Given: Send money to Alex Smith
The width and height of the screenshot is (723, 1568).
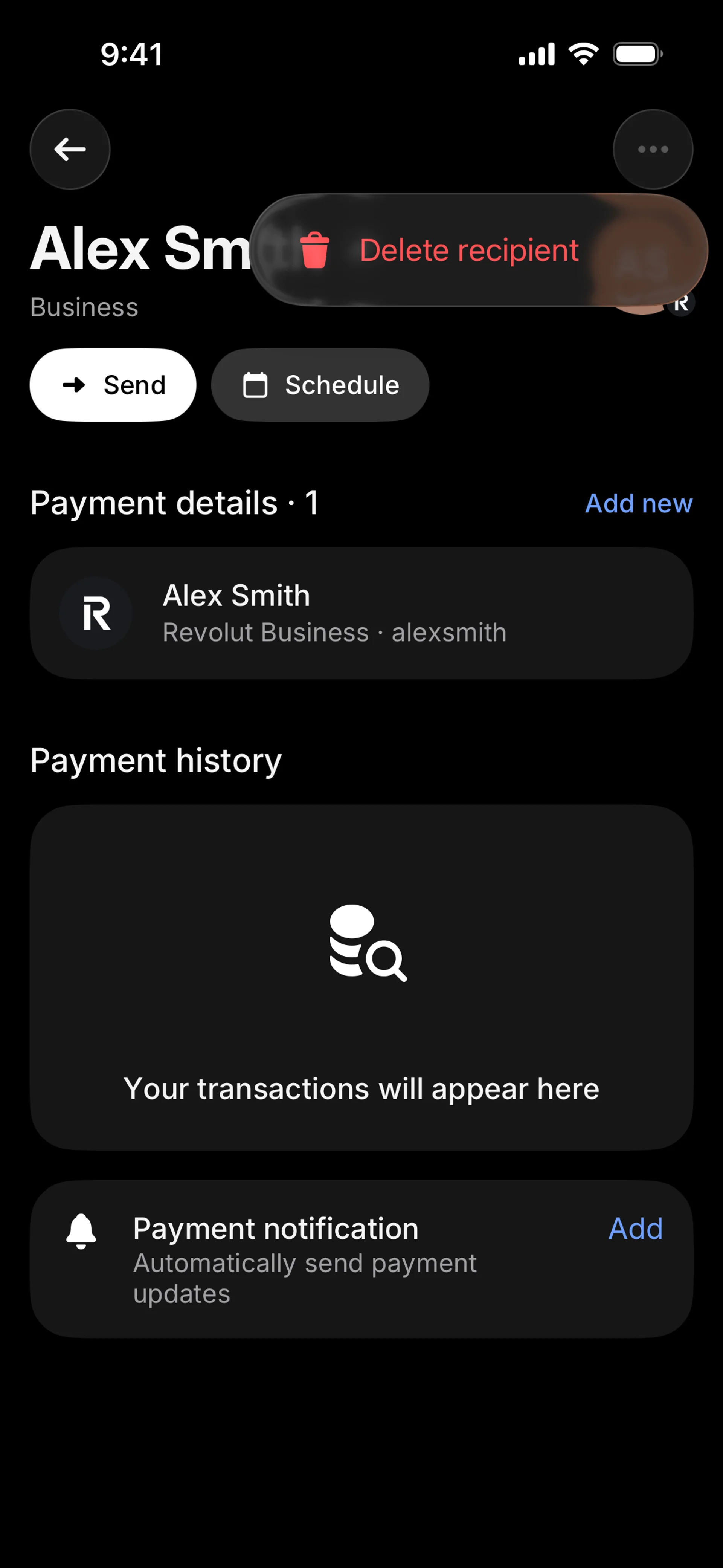Looking at the screenshot, I should pyautogui.click(x=113, y=385).
